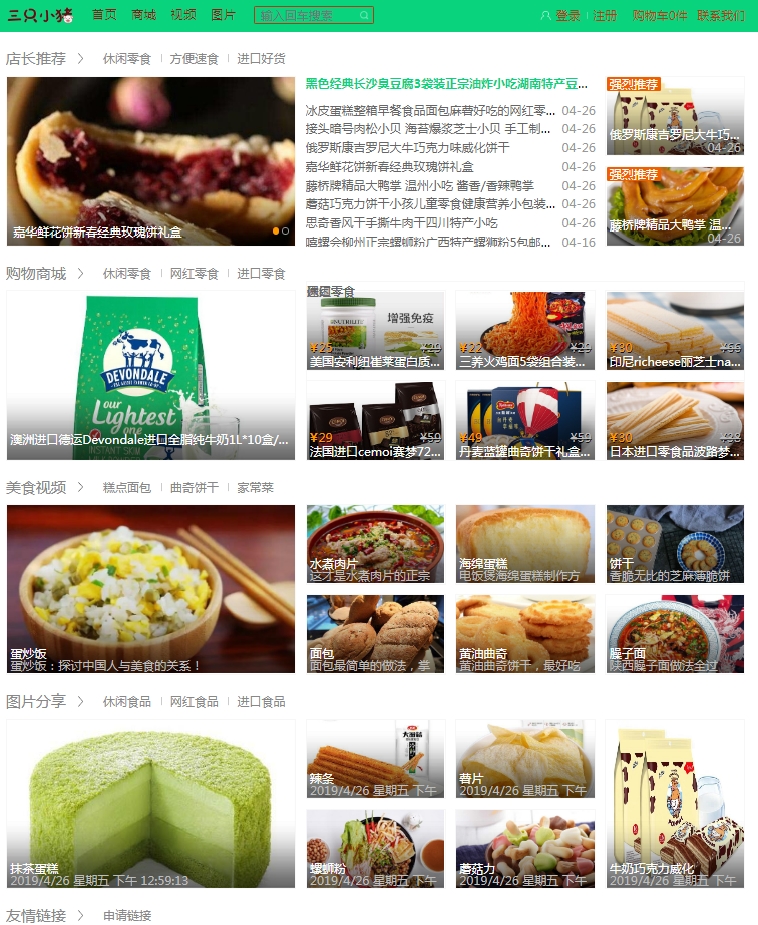This screenshot has width=758, height=925.
Task: Tap the 登录 link
Action: pos(567,16)
